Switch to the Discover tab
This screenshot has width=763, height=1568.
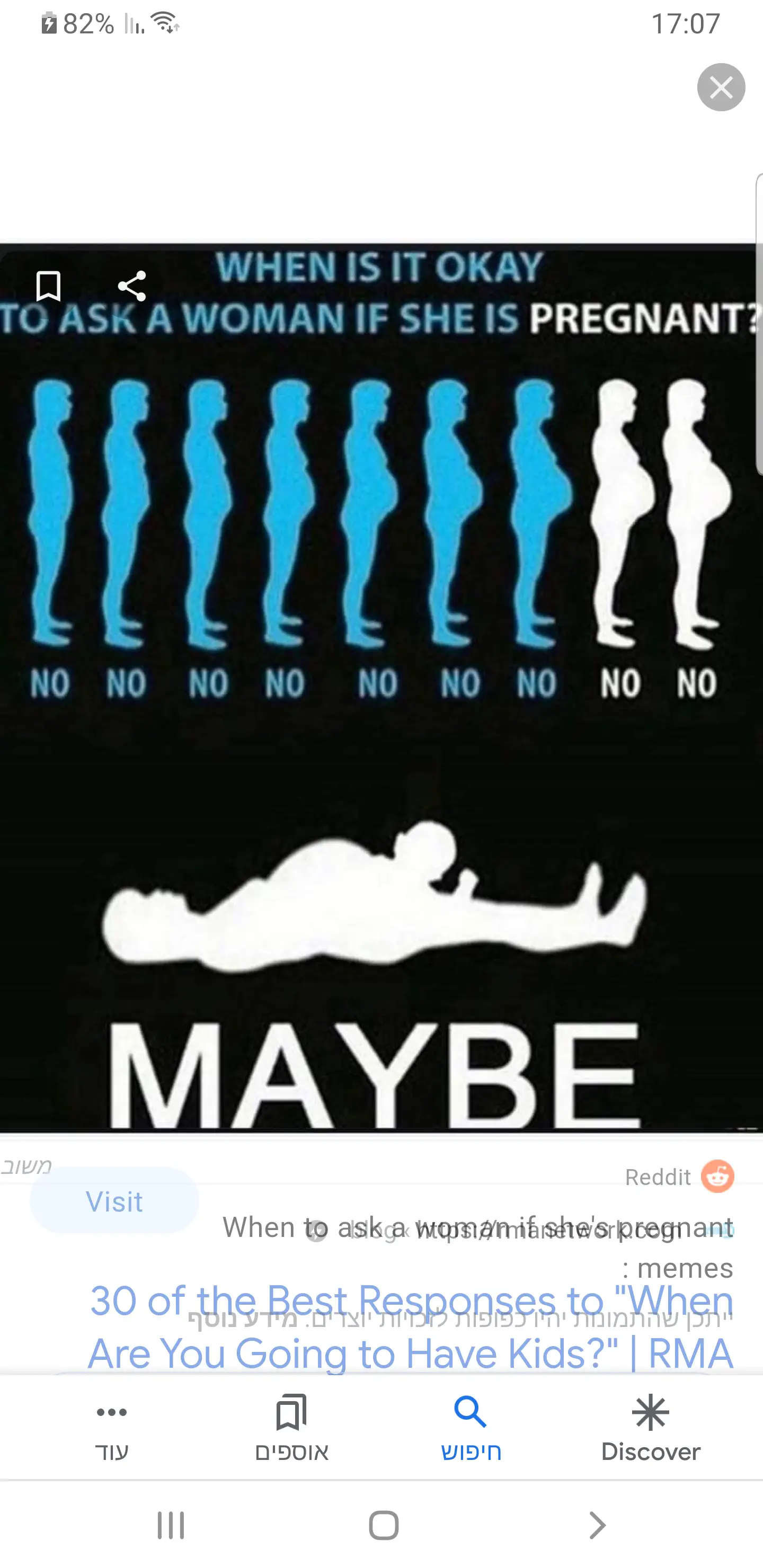click(650, 1428)
